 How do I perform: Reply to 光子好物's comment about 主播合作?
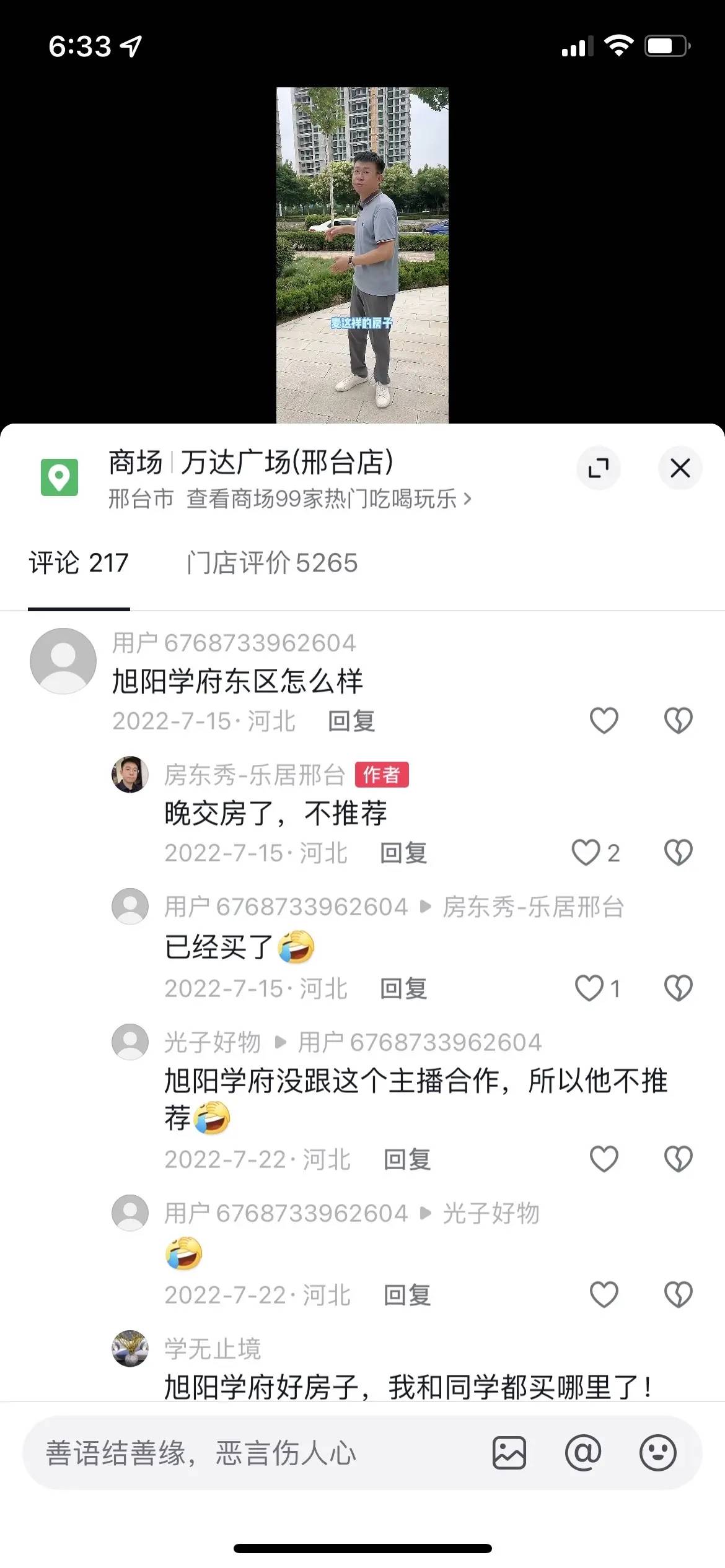pyautogui.click(x=407, y=1159)
